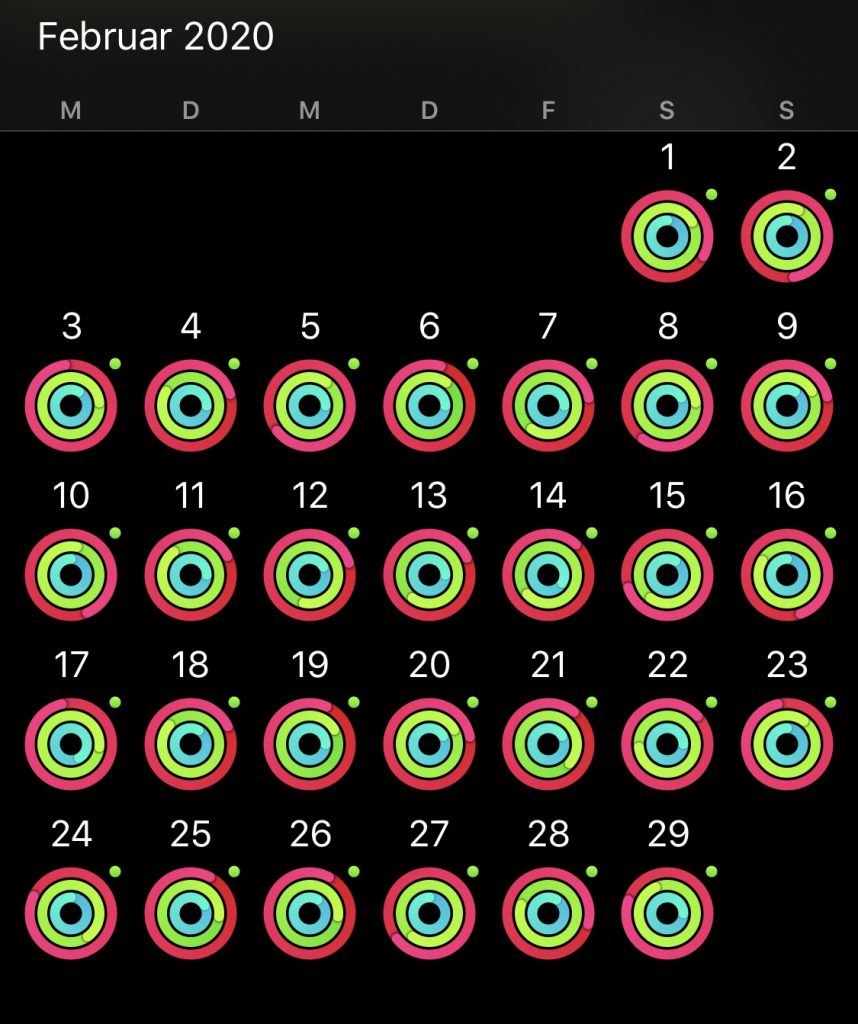Image resolution: width=858 pixels, height=1024 pixels.
Task: View activity rings for February 19
Action: click(x=310, y=744)
